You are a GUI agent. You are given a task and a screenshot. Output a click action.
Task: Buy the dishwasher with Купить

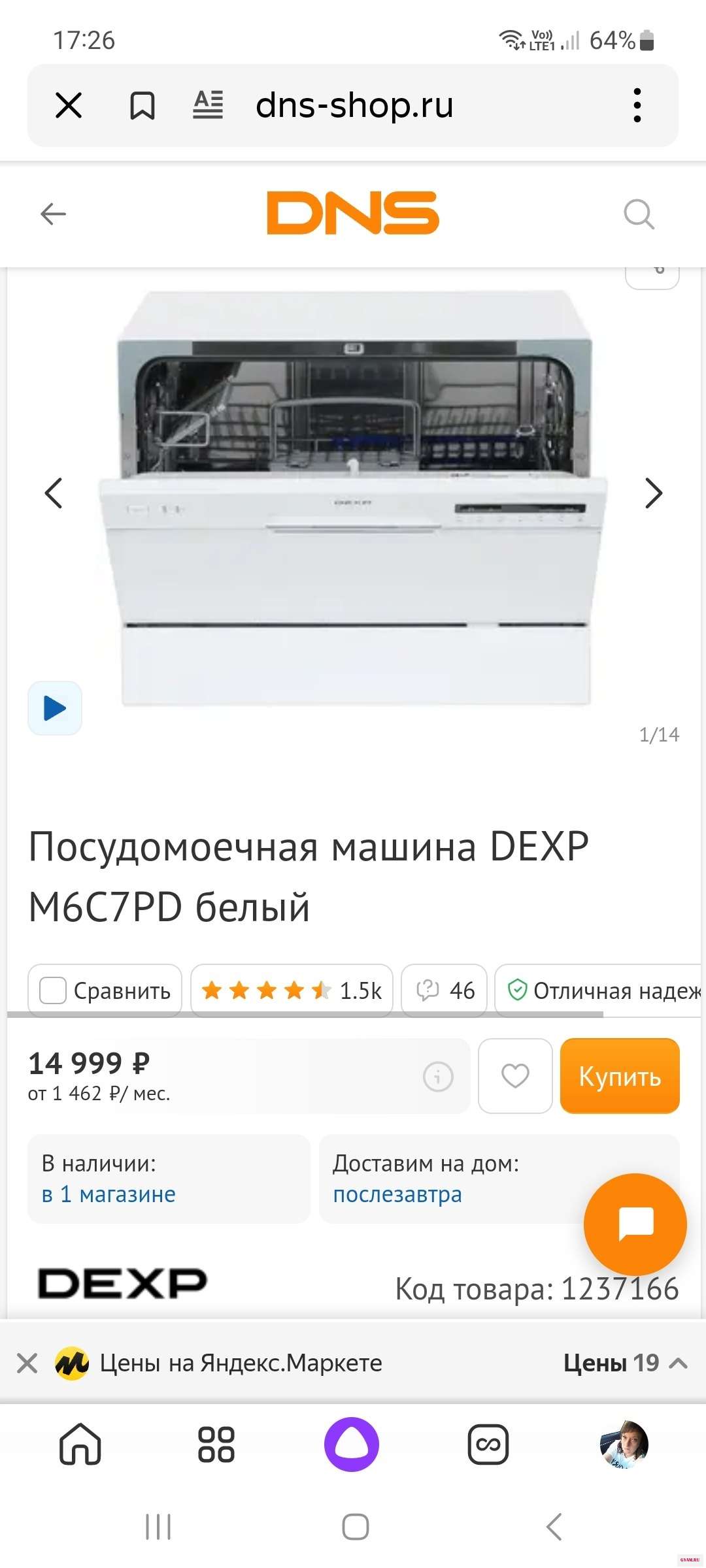[620, 1076]
